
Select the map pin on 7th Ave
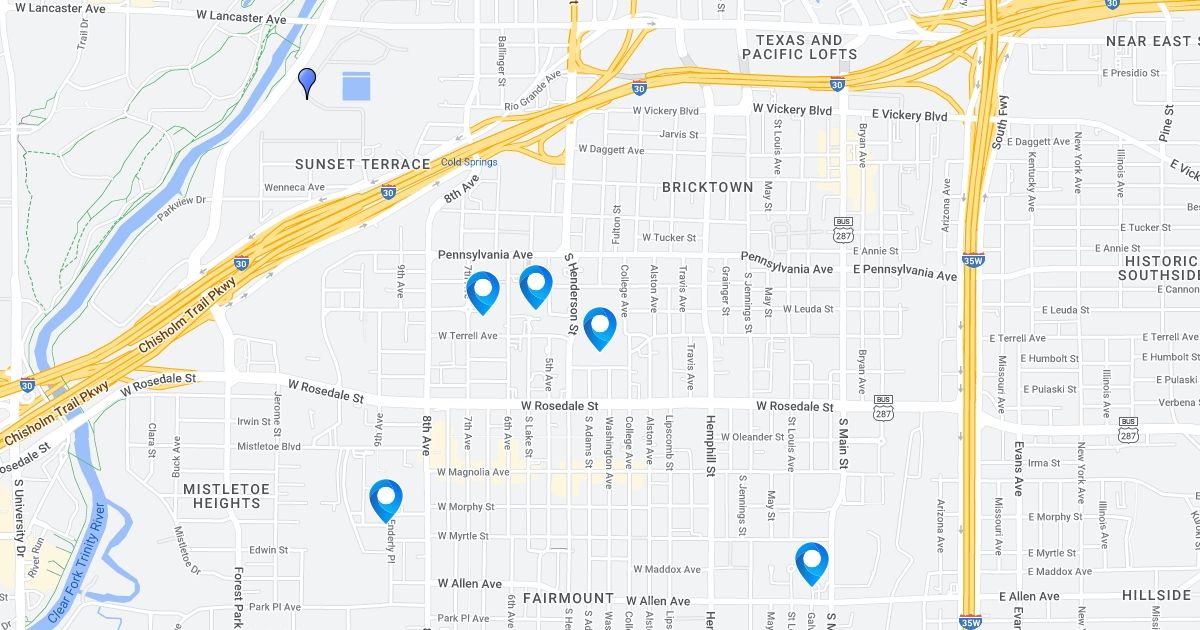pyautogui.click(x=483, y=291)
